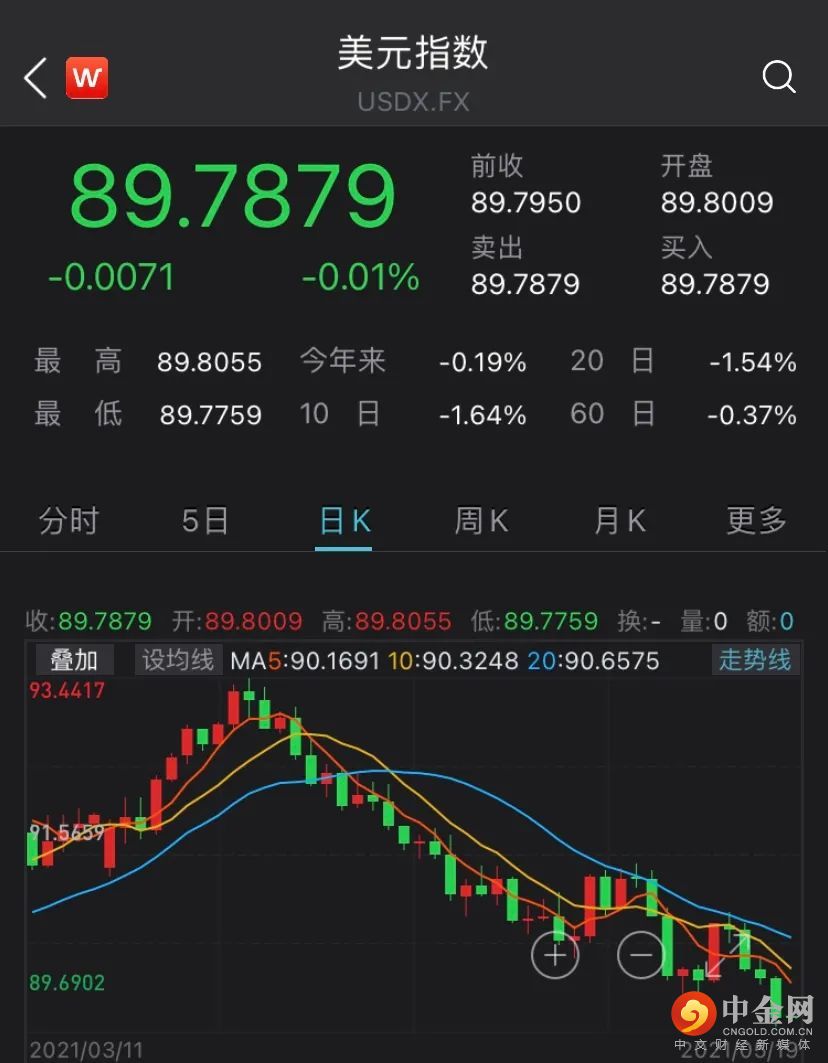Go back using the arrow icon

(x=36, y=78)
